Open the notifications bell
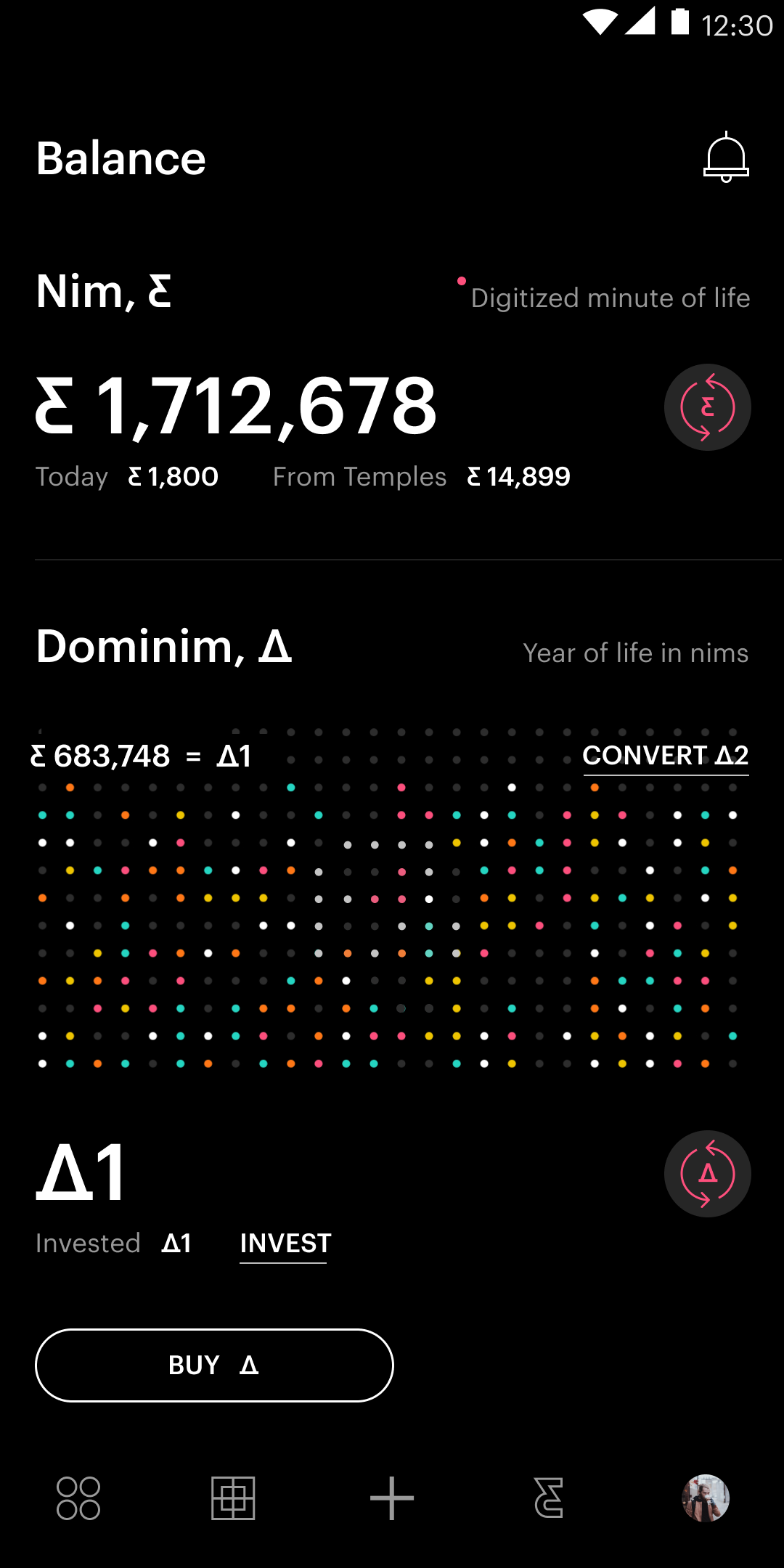The height and width of the screenshot is (1568, 784). [726, 157]
